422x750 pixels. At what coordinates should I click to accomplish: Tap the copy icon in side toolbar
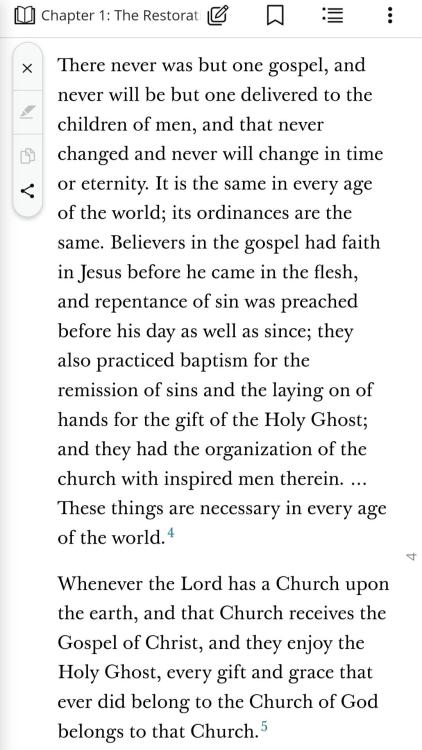[x=27, y=156]
